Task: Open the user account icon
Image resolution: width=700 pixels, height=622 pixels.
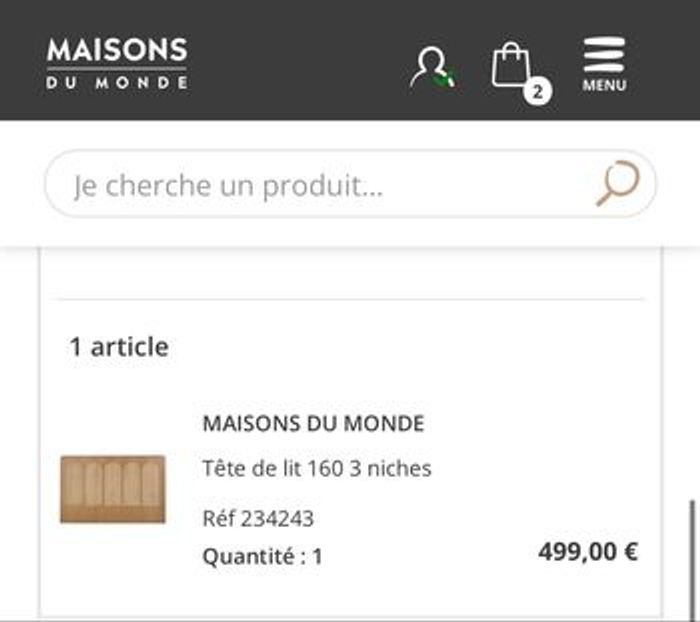Action: pos(432,66)
